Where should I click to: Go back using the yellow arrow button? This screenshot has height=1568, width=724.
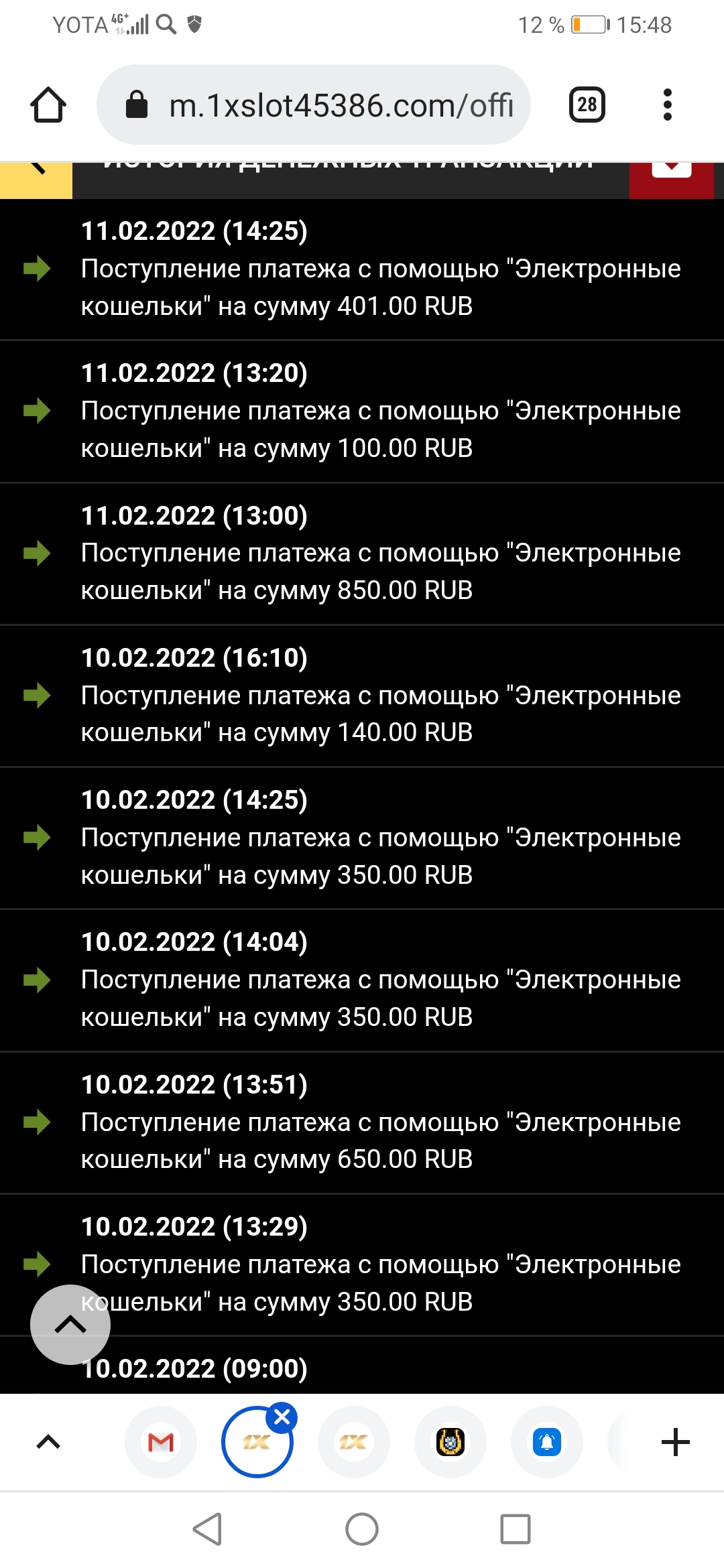point(36,180)
